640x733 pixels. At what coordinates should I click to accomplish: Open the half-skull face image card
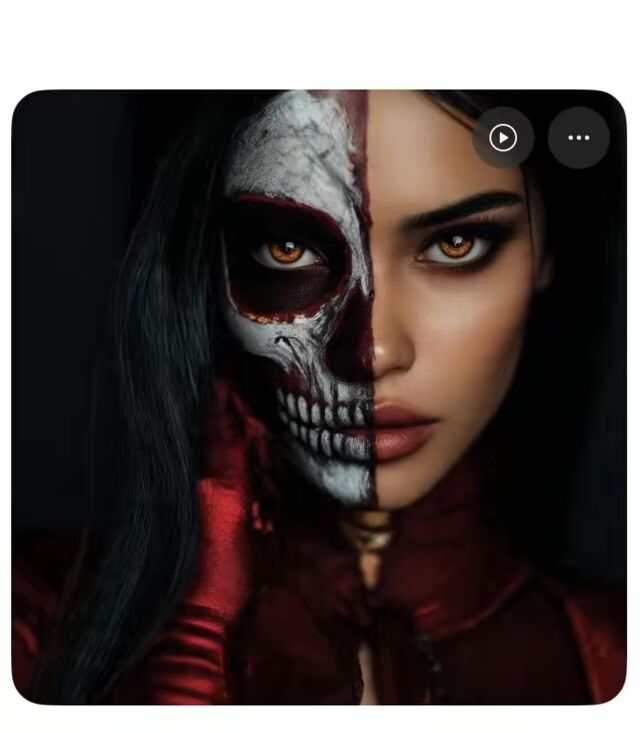[x=319, y=397]
